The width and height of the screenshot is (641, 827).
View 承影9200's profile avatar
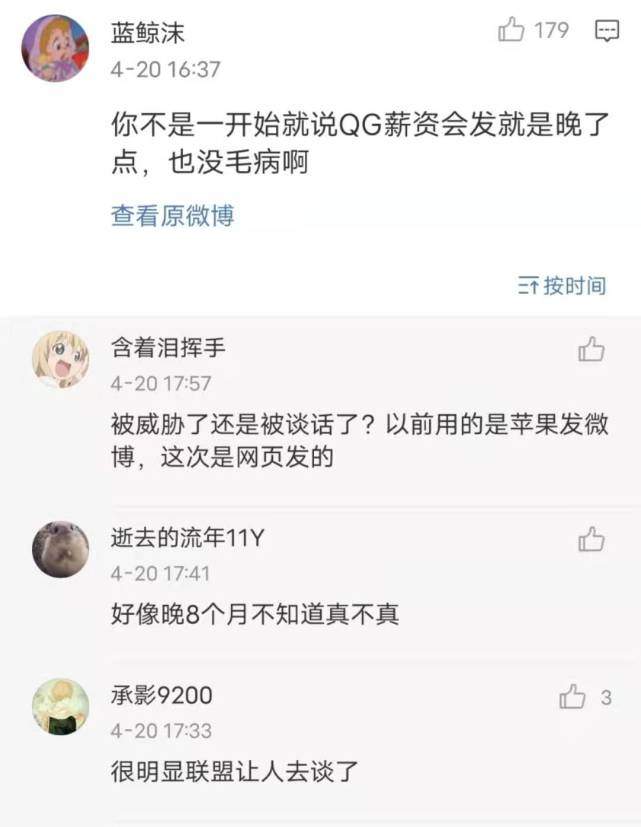coord(60,706)
